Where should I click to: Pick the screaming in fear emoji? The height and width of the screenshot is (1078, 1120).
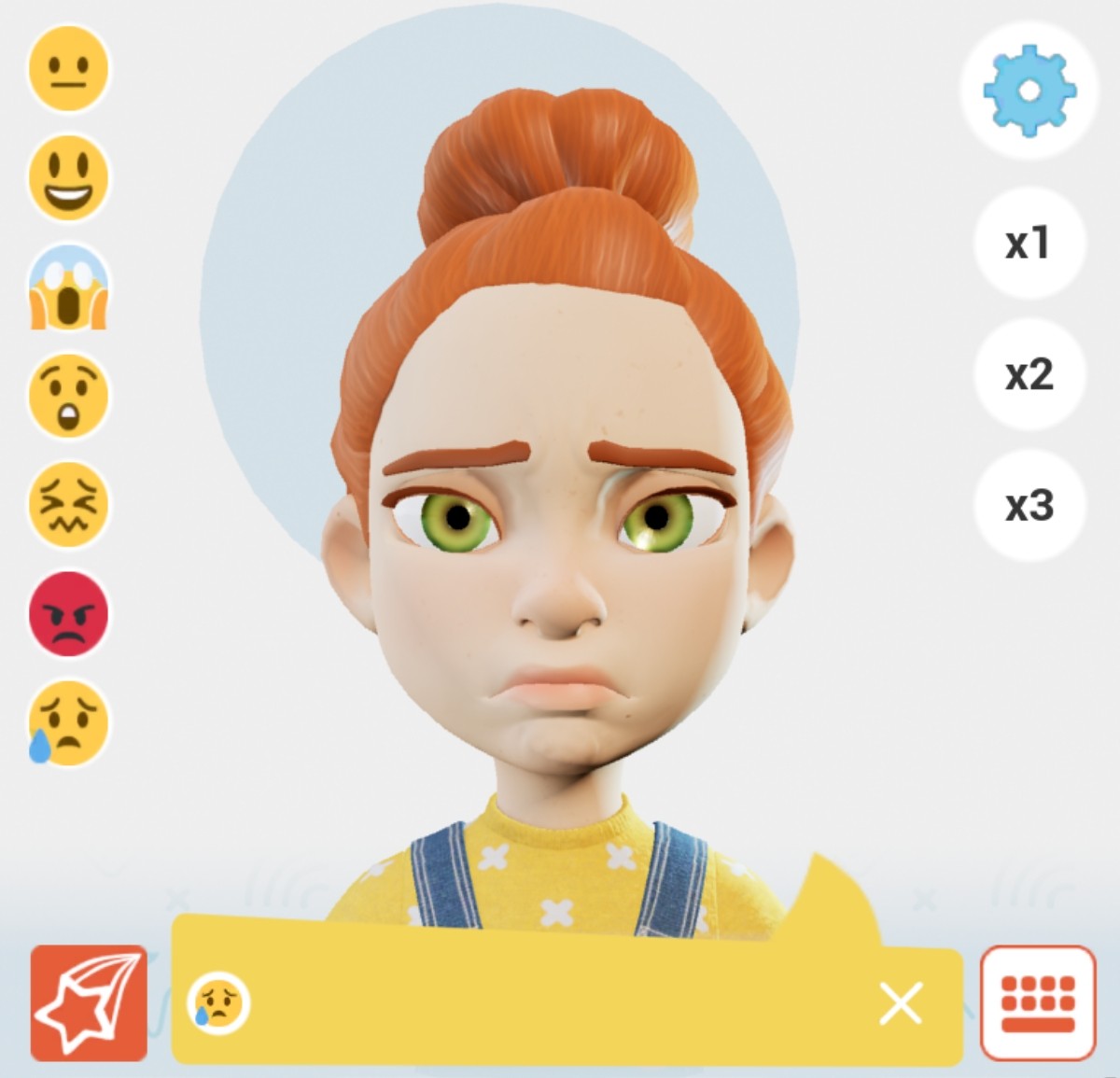pos(68,287)
